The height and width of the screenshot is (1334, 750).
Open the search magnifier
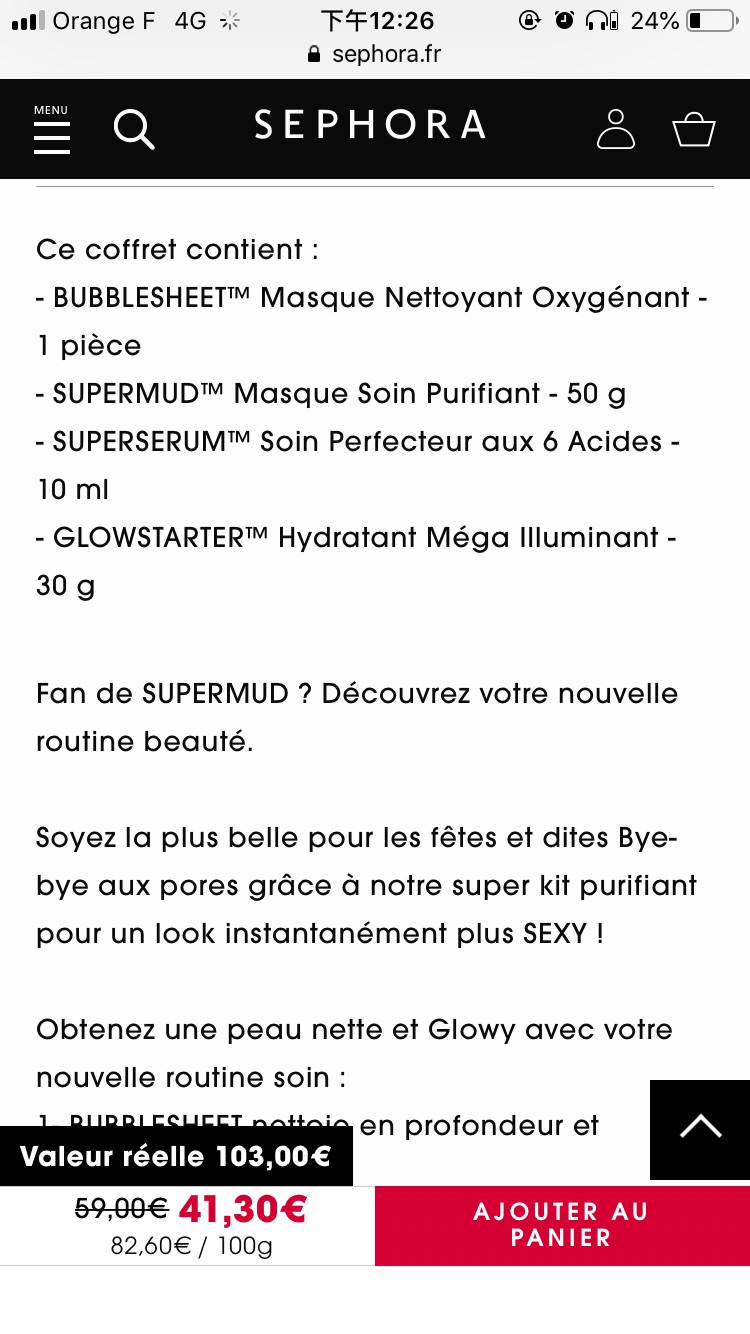(x=134, y=129)
